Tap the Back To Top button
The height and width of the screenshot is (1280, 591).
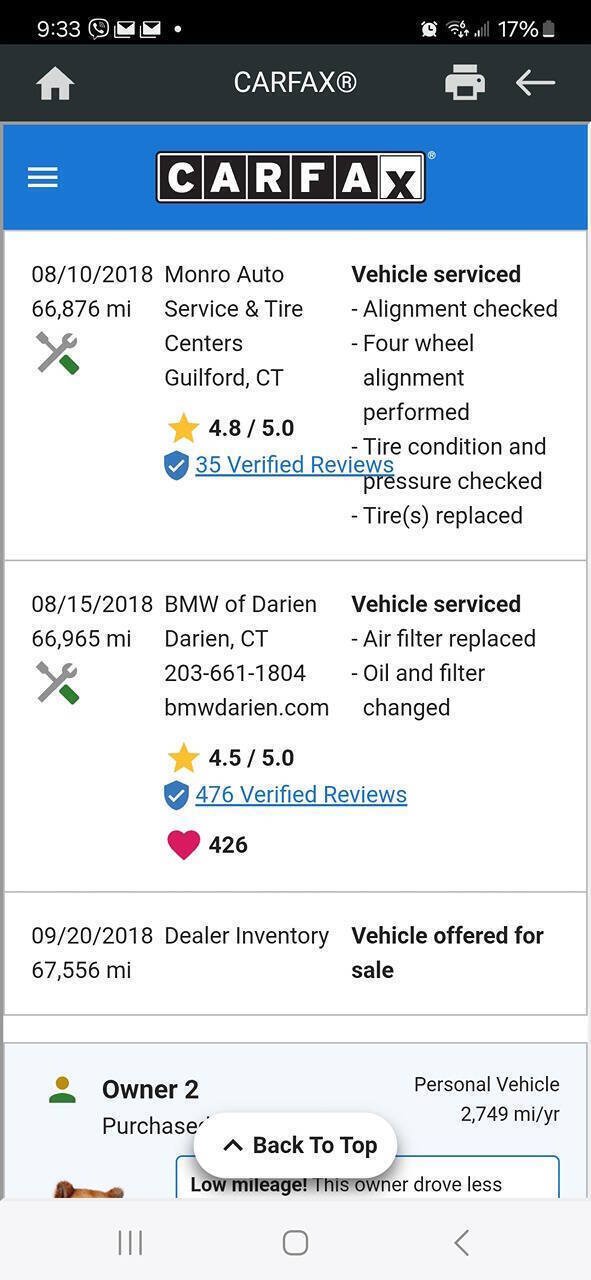pyautogui.click(x=295, y=1145)
